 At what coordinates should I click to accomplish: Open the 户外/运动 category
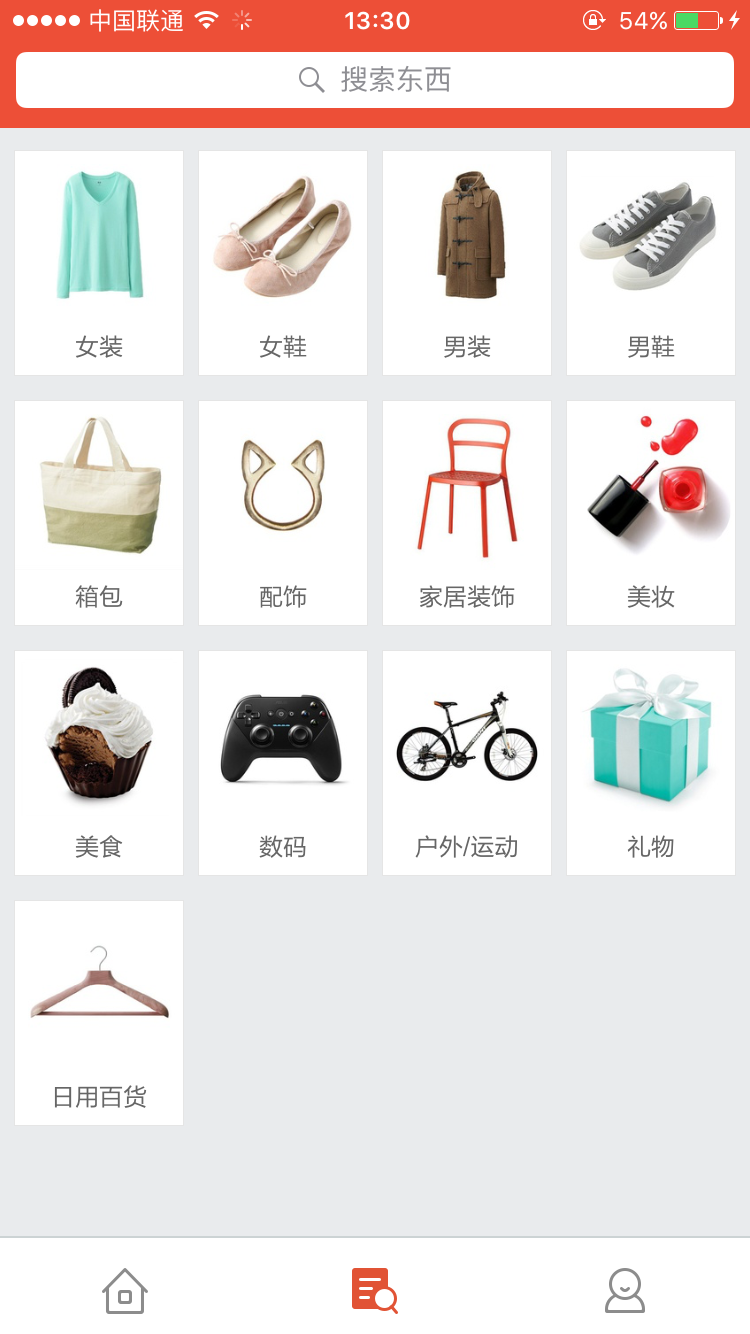click(x=467, y=763)
